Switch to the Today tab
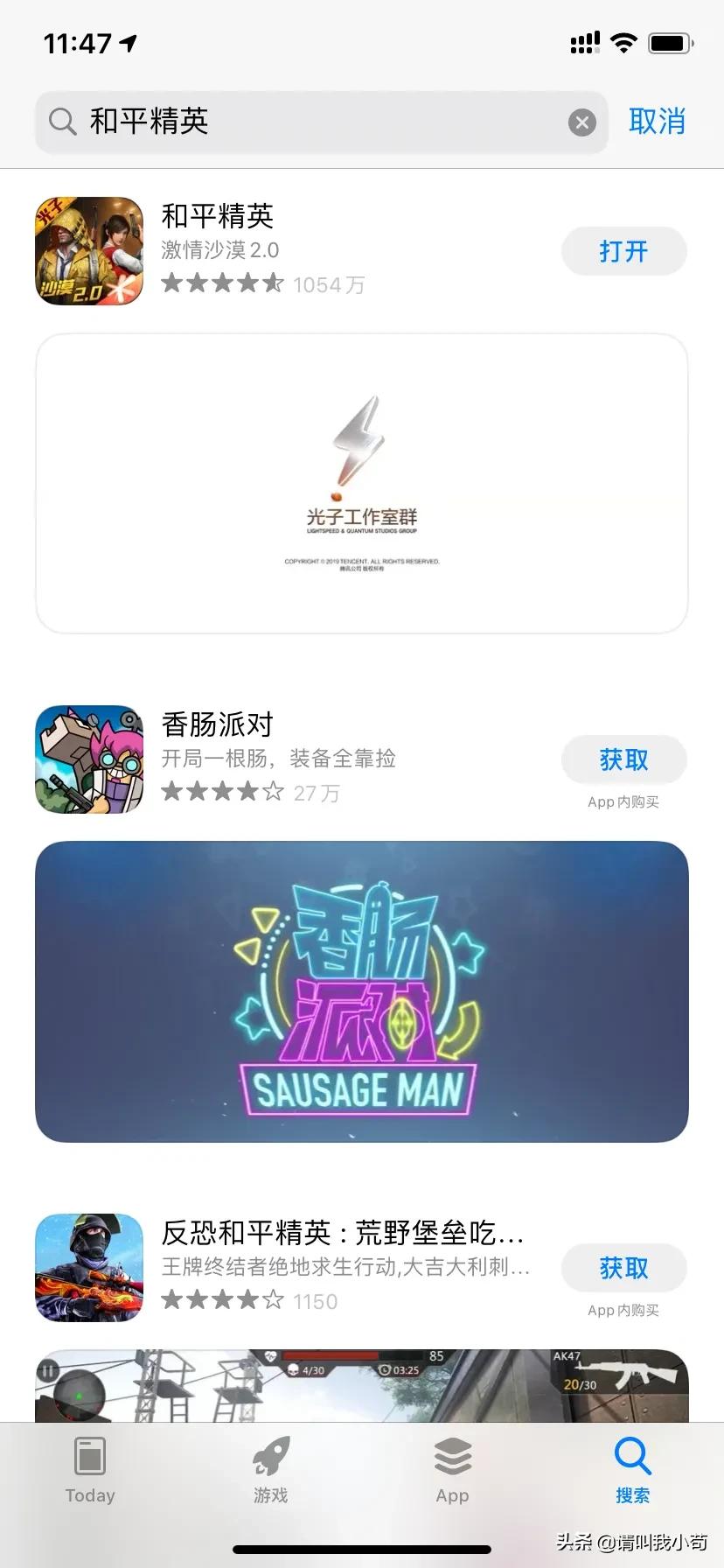 90,1471
